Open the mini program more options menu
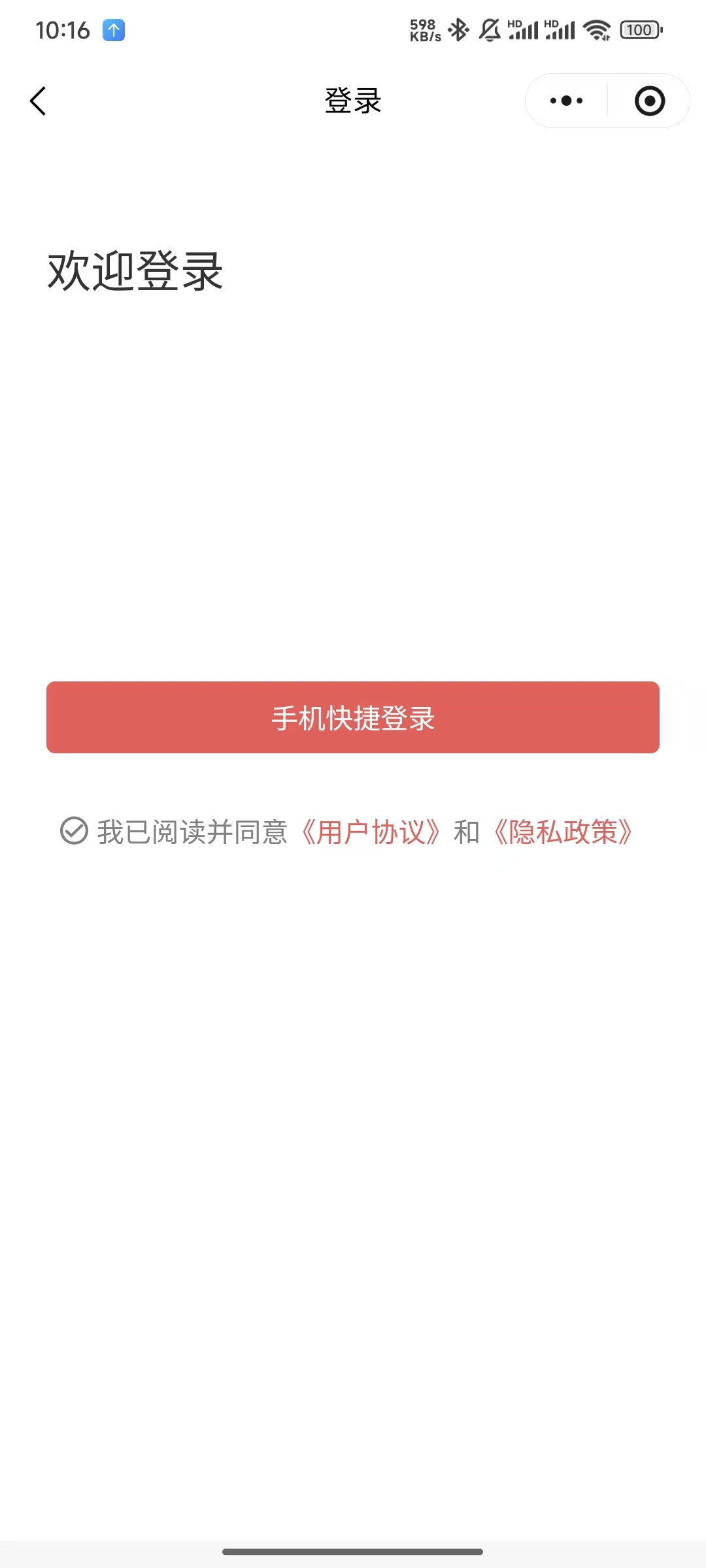706x1568 pixels. [x=566, y=101]
